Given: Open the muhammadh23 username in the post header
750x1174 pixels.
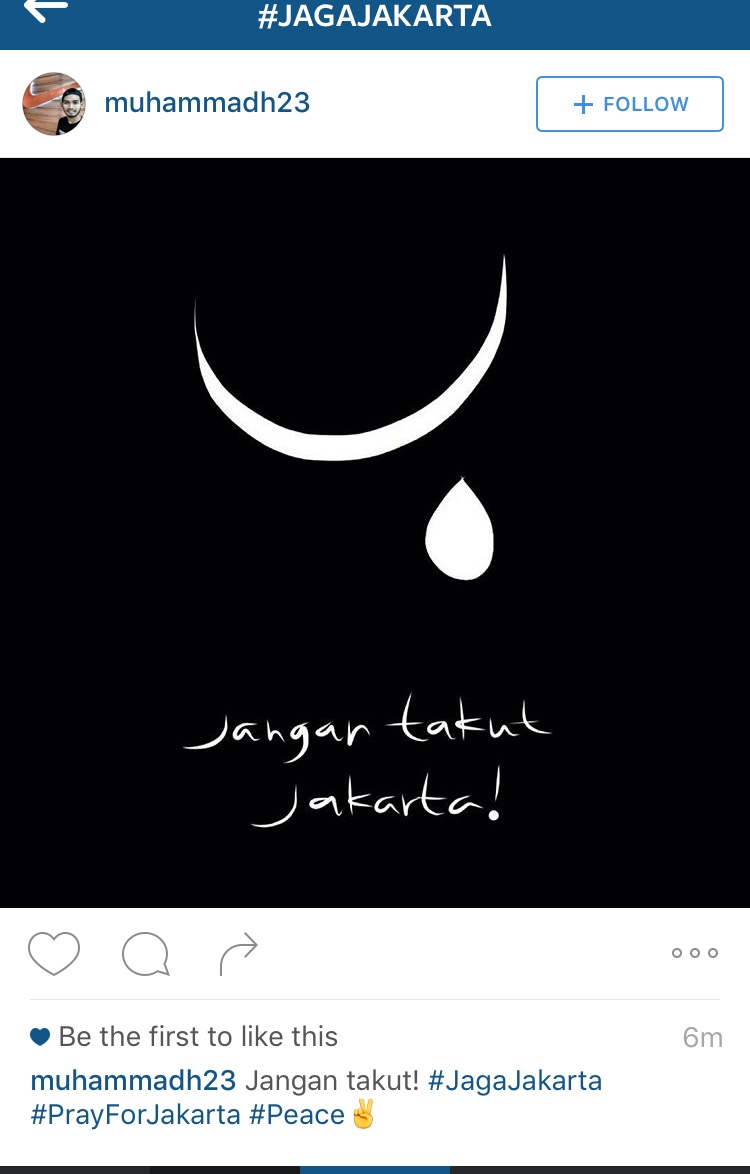Looking at the screenshot, I should click(207, 103).
